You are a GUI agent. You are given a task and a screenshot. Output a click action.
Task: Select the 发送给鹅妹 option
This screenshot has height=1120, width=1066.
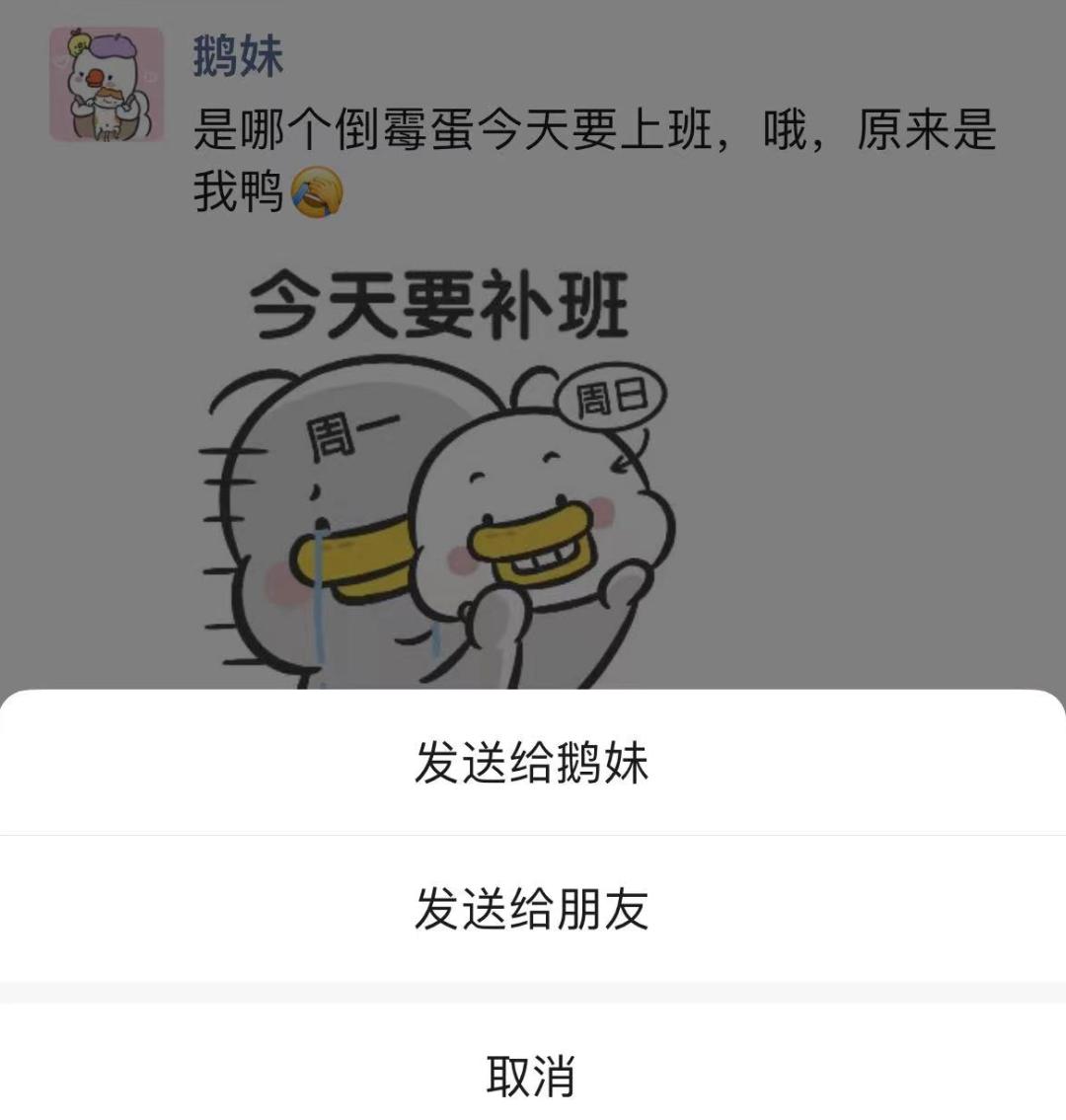tap(533, 760)
